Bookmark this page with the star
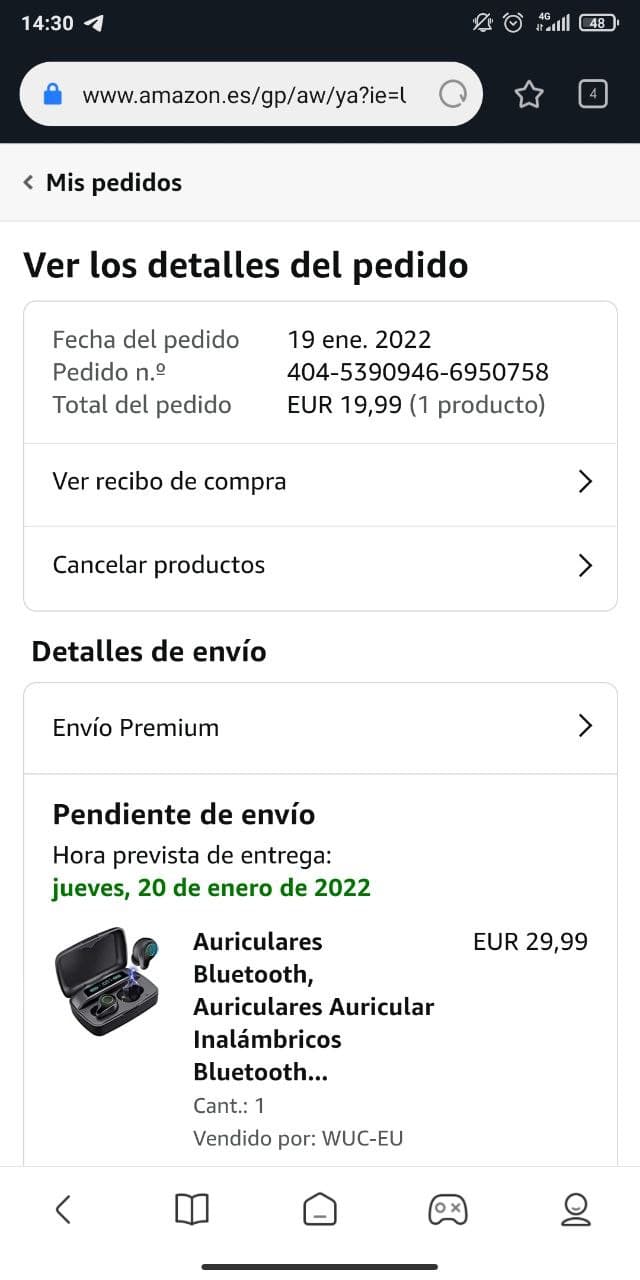Viewport: 640px width, 1280px height. click(528, 95)
